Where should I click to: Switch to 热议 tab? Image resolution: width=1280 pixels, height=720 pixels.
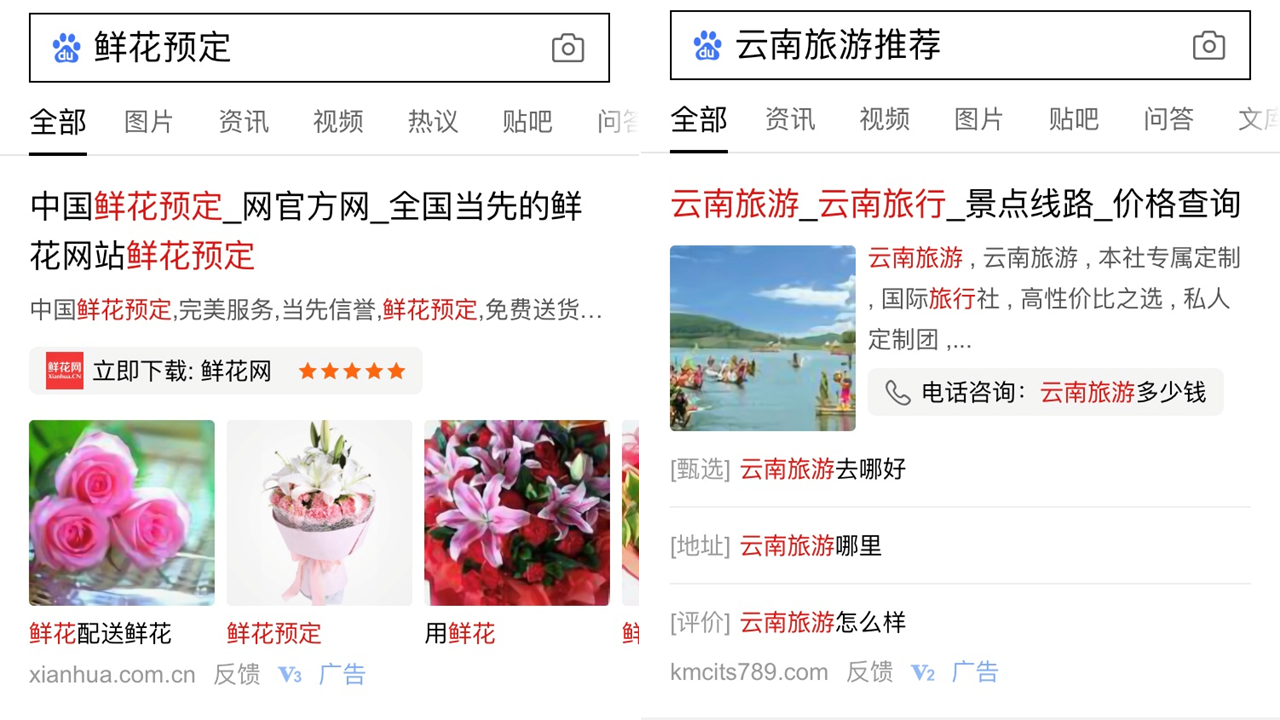432,122
